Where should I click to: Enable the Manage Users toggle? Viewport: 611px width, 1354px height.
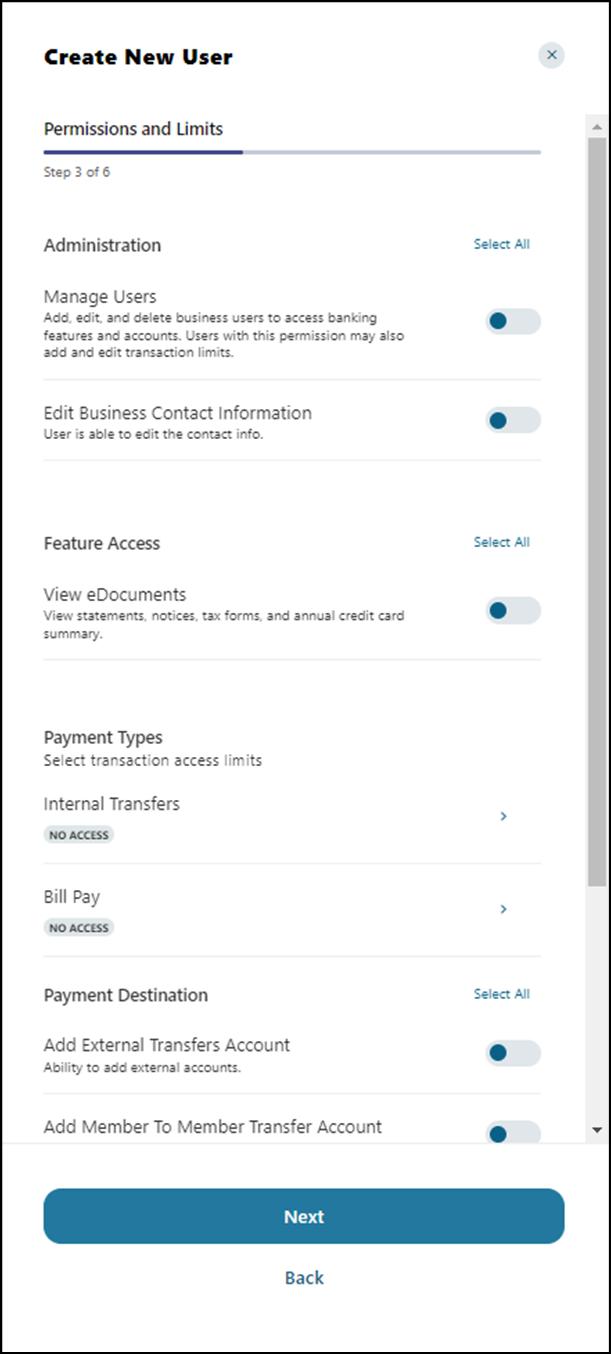tap(513, 321)
